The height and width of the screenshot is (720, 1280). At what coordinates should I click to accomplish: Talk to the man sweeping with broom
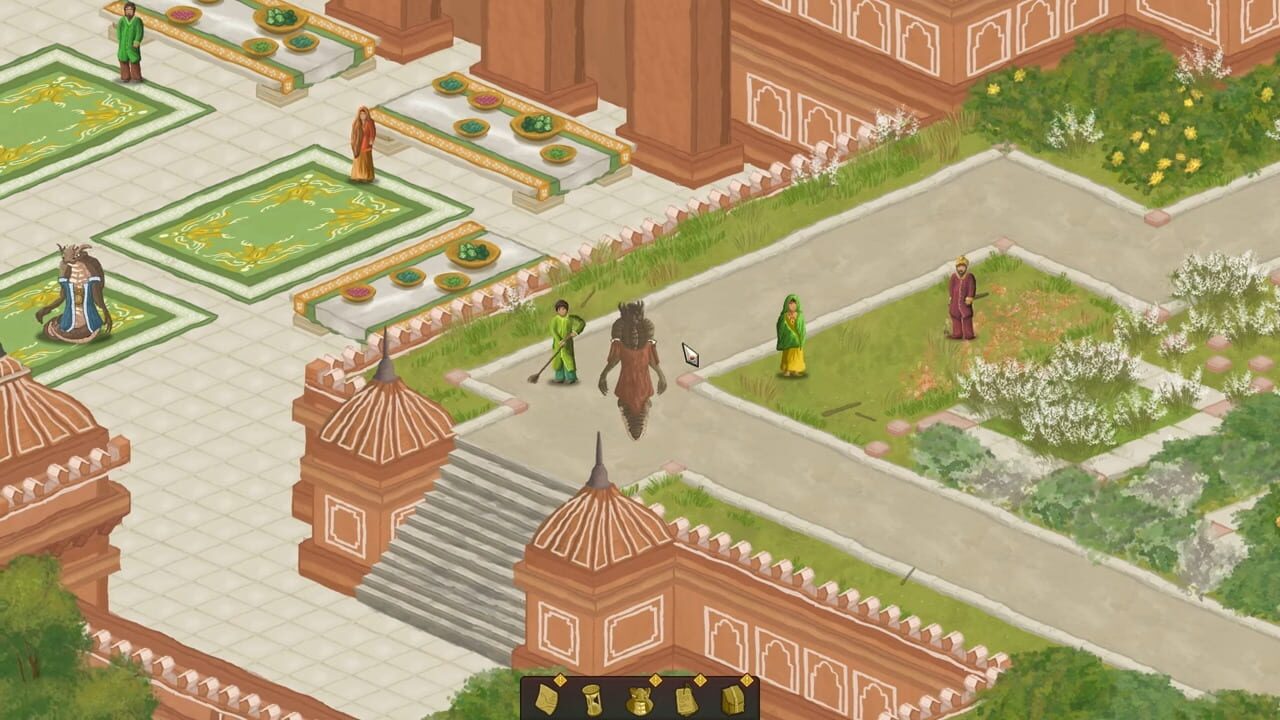(x=566, y=342)
